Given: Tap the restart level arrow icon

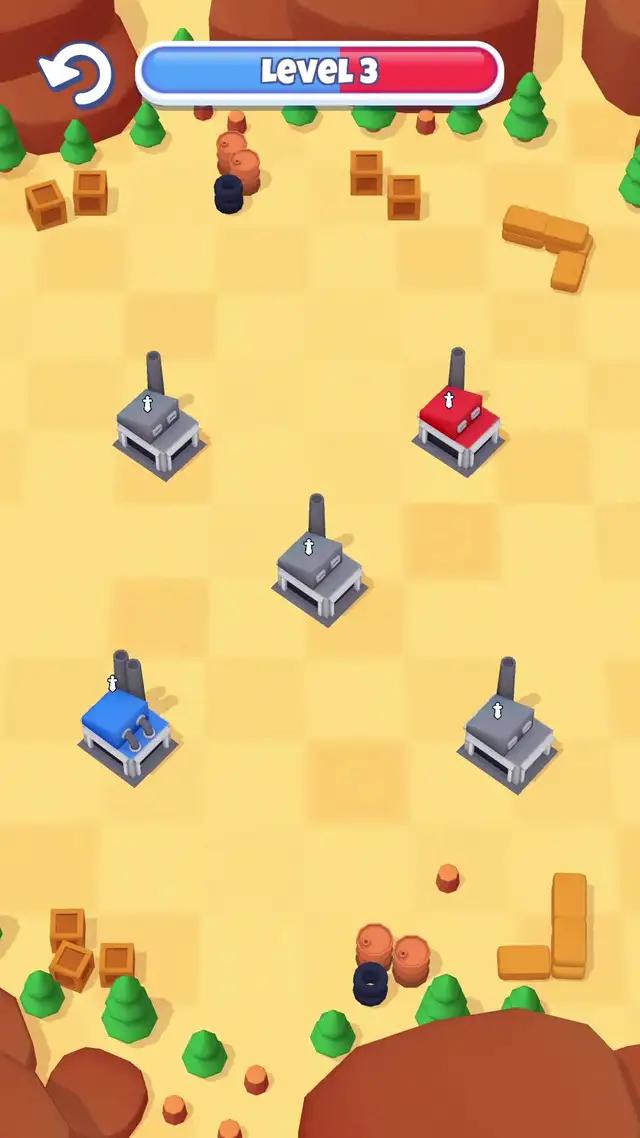Looking at the screenshot, I should click(76, 73).
